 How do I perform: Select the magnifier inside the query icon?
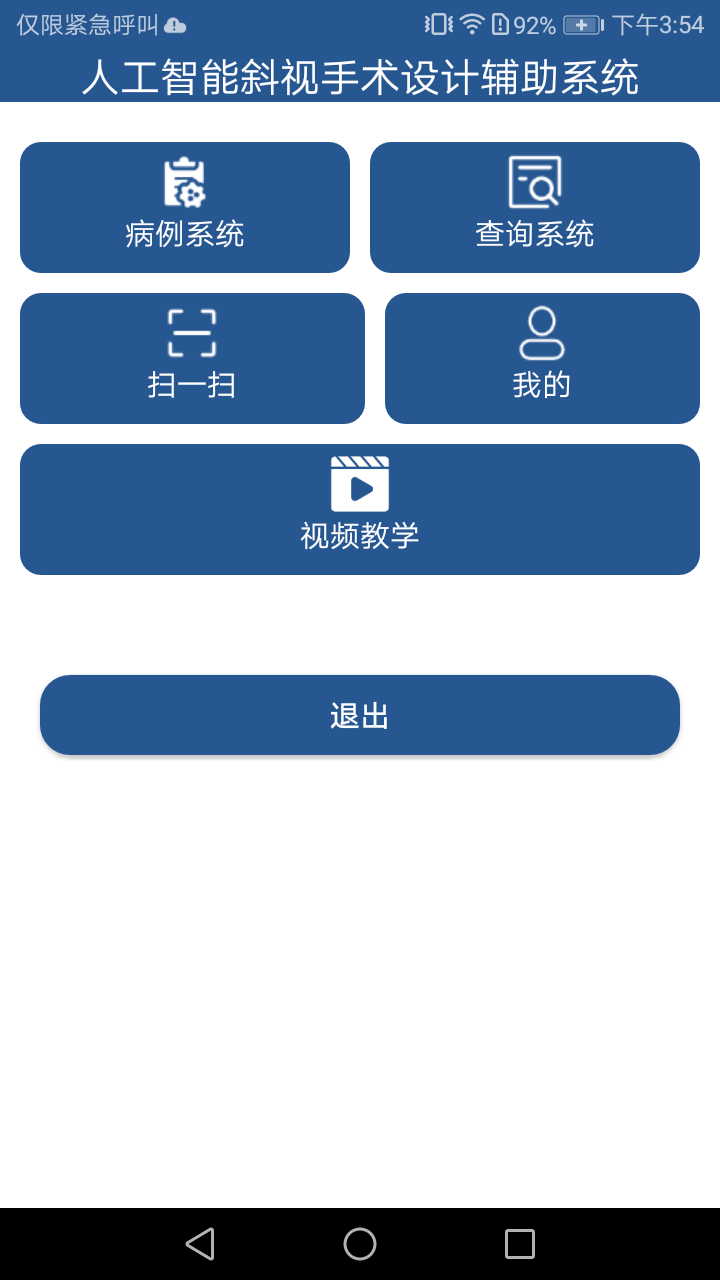543,186
